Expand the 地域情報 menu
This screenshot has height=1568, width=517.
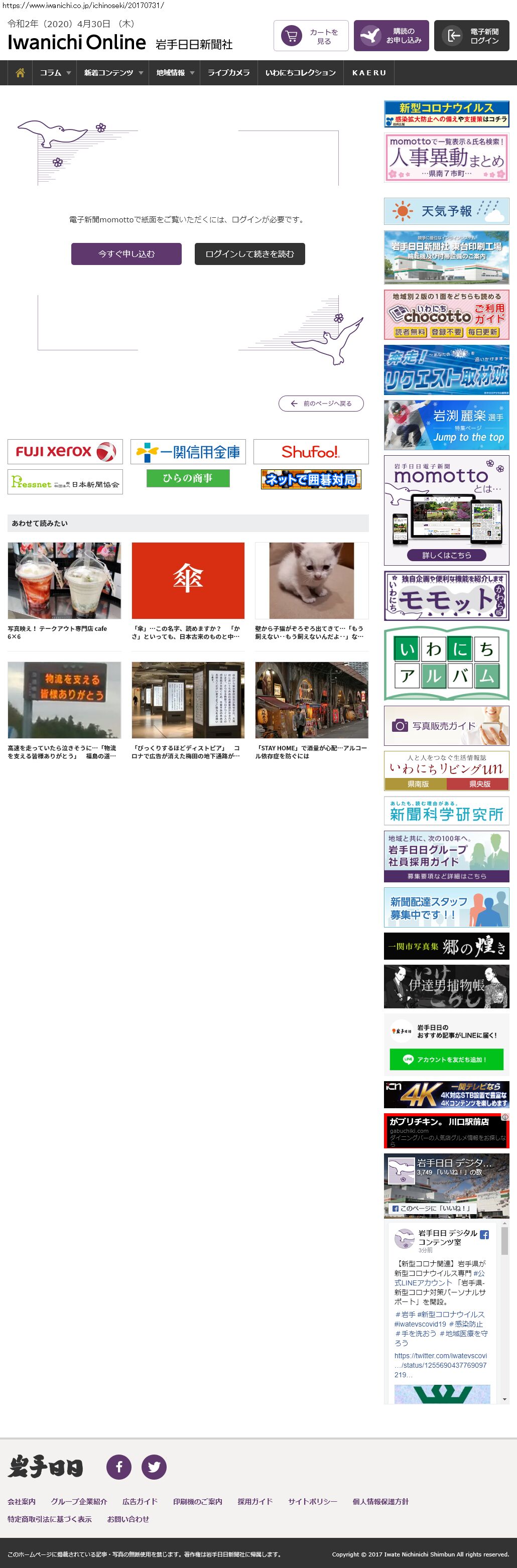tap(175, 72)
